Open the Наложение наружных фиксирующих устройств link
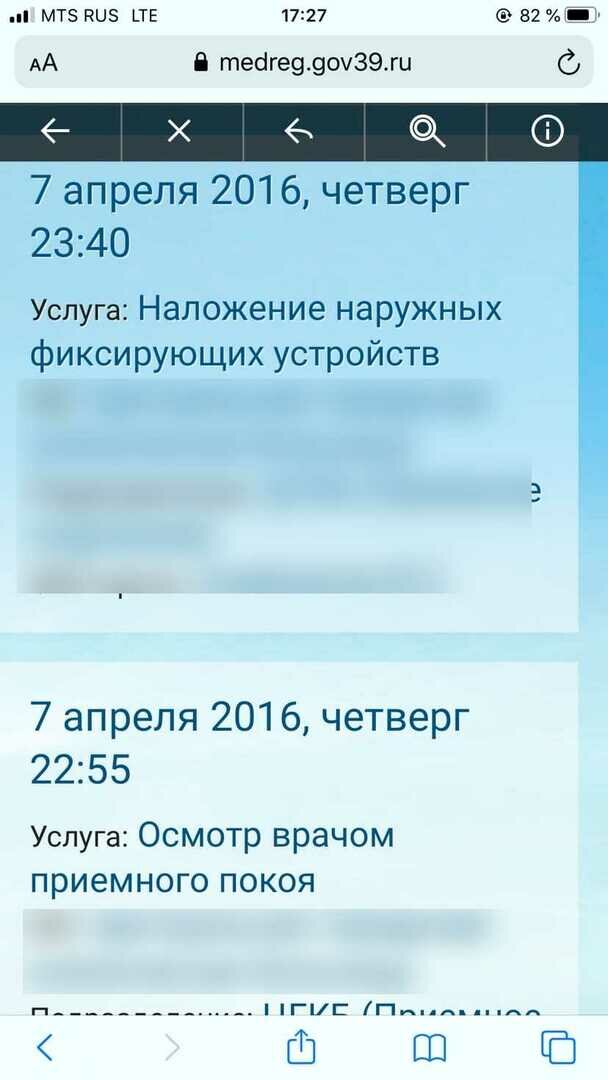608x1080 pixels. pos(266,333)
